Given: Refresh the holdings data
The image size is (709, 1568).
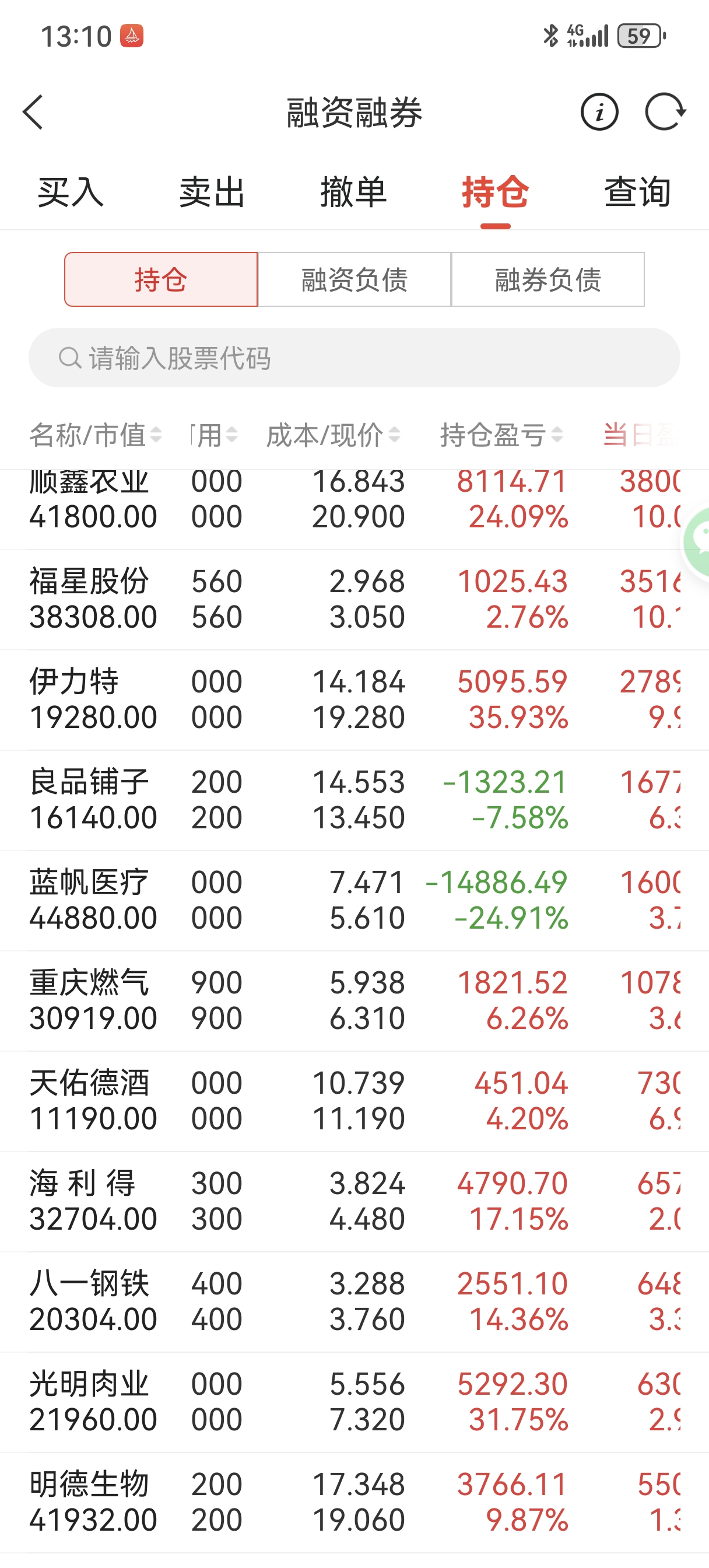Looking at the screenshot, I should click(665, 112).
